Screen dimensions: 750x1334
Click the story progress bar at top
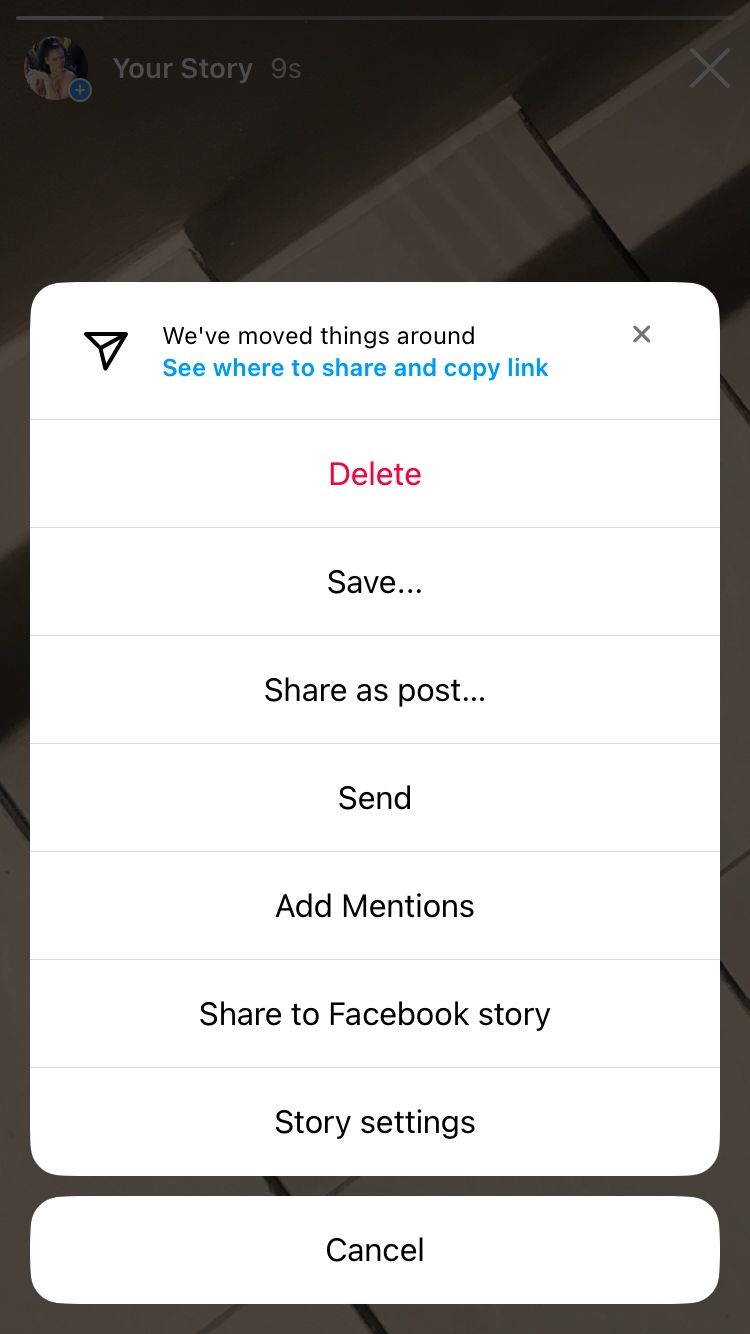375,16
